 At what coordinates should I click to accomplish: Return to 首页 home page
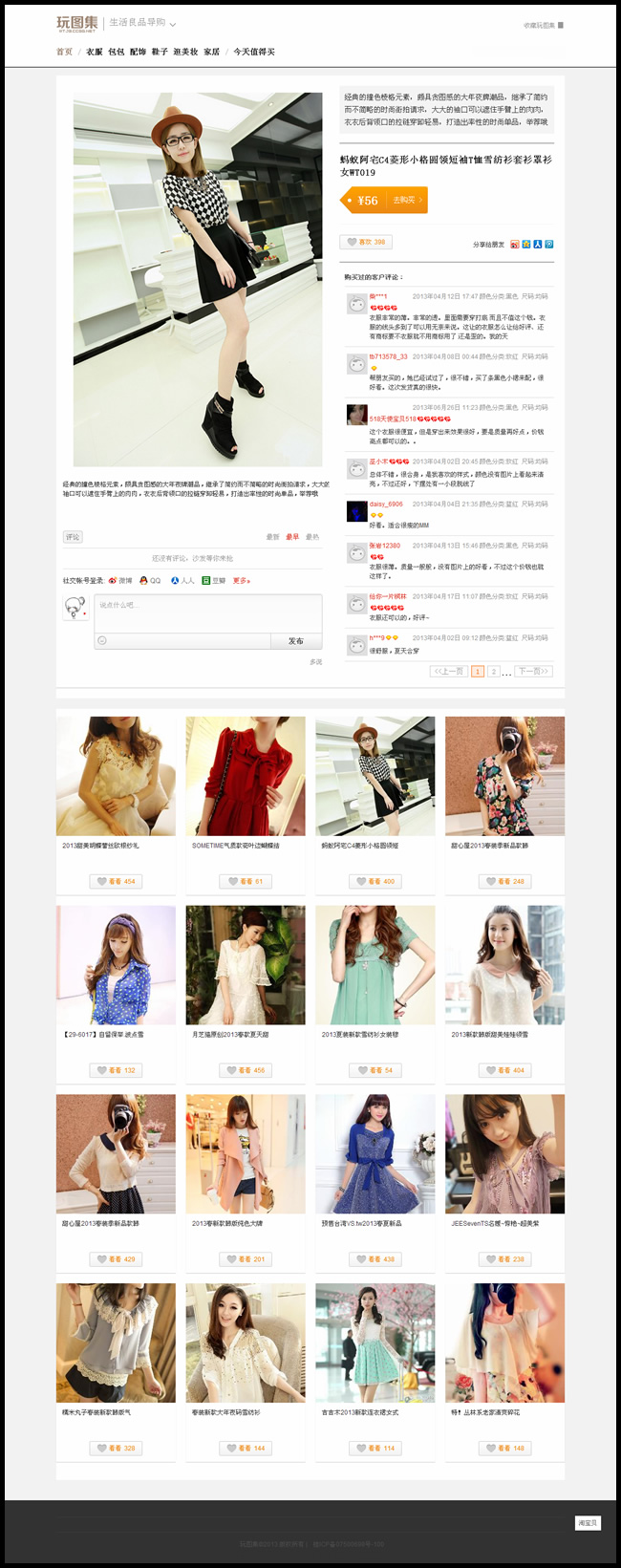64,52
